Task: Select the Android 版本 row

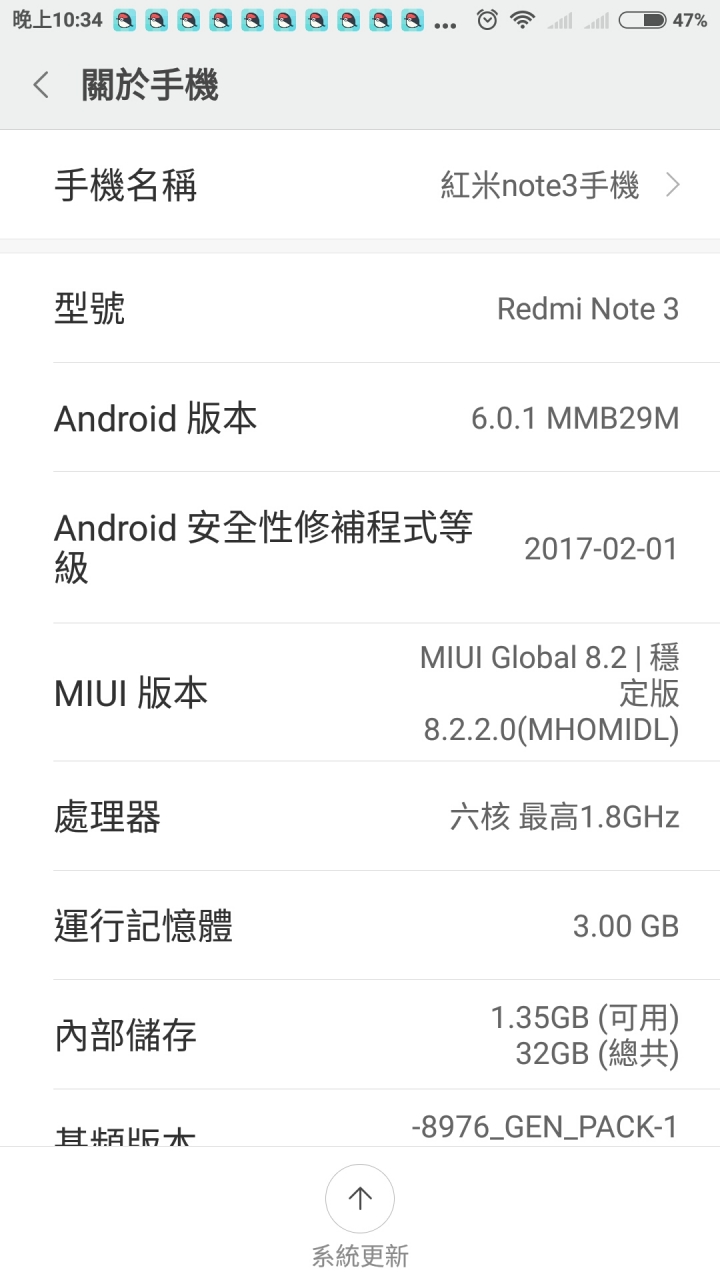Action: coord(360,417)
